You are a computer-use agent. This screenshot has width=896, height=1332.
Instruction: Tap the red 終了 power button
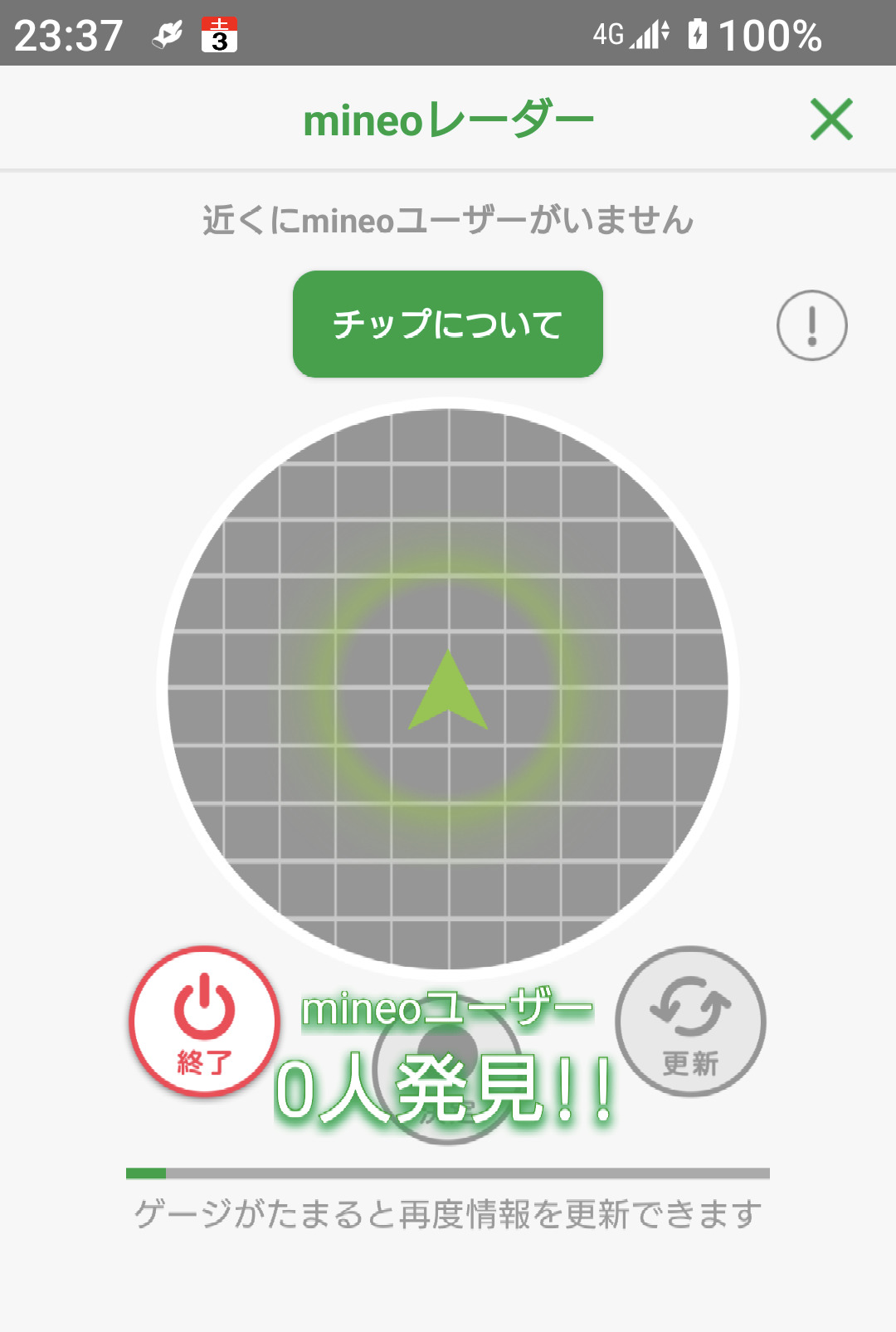click(x=204, y=1021)
